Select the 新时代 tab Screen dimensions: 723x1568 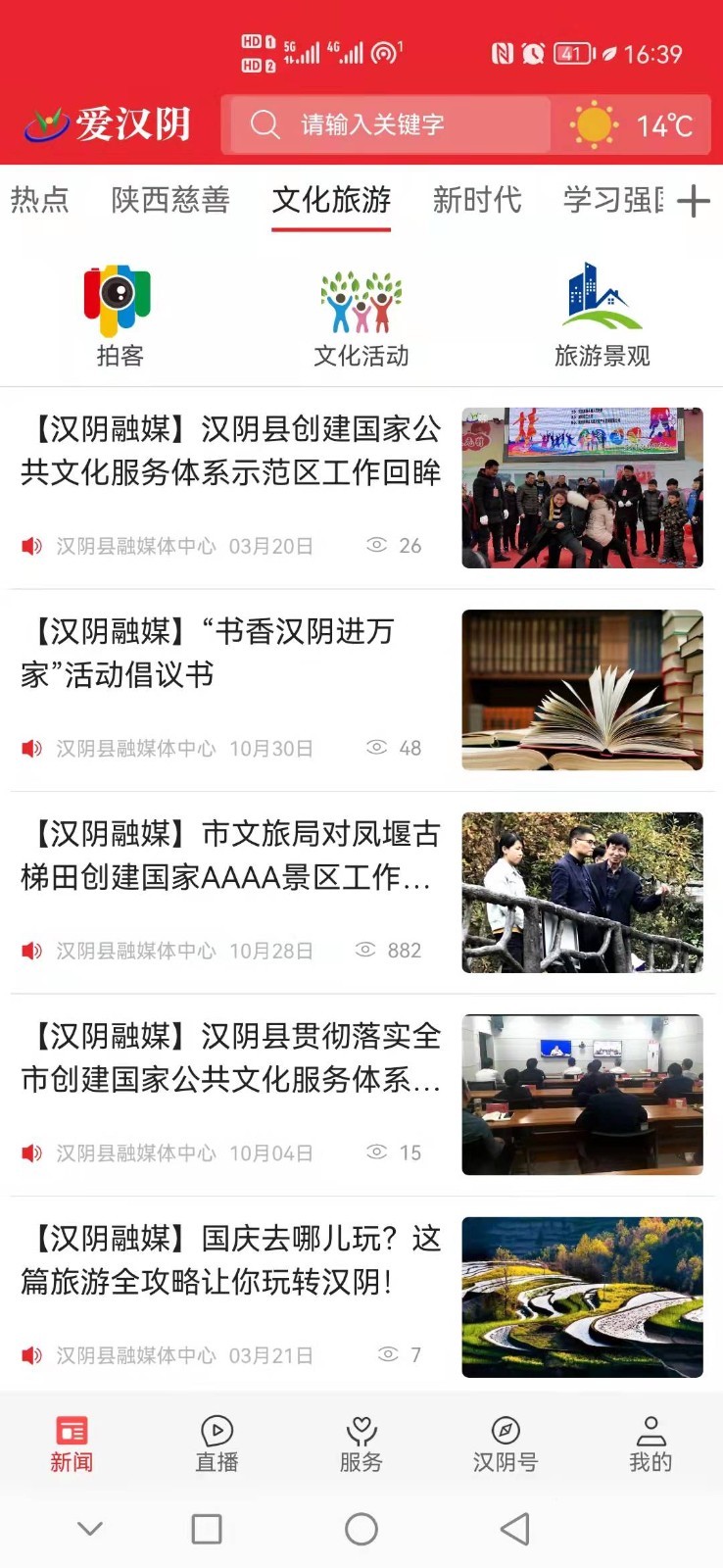(x=477, y=200)
